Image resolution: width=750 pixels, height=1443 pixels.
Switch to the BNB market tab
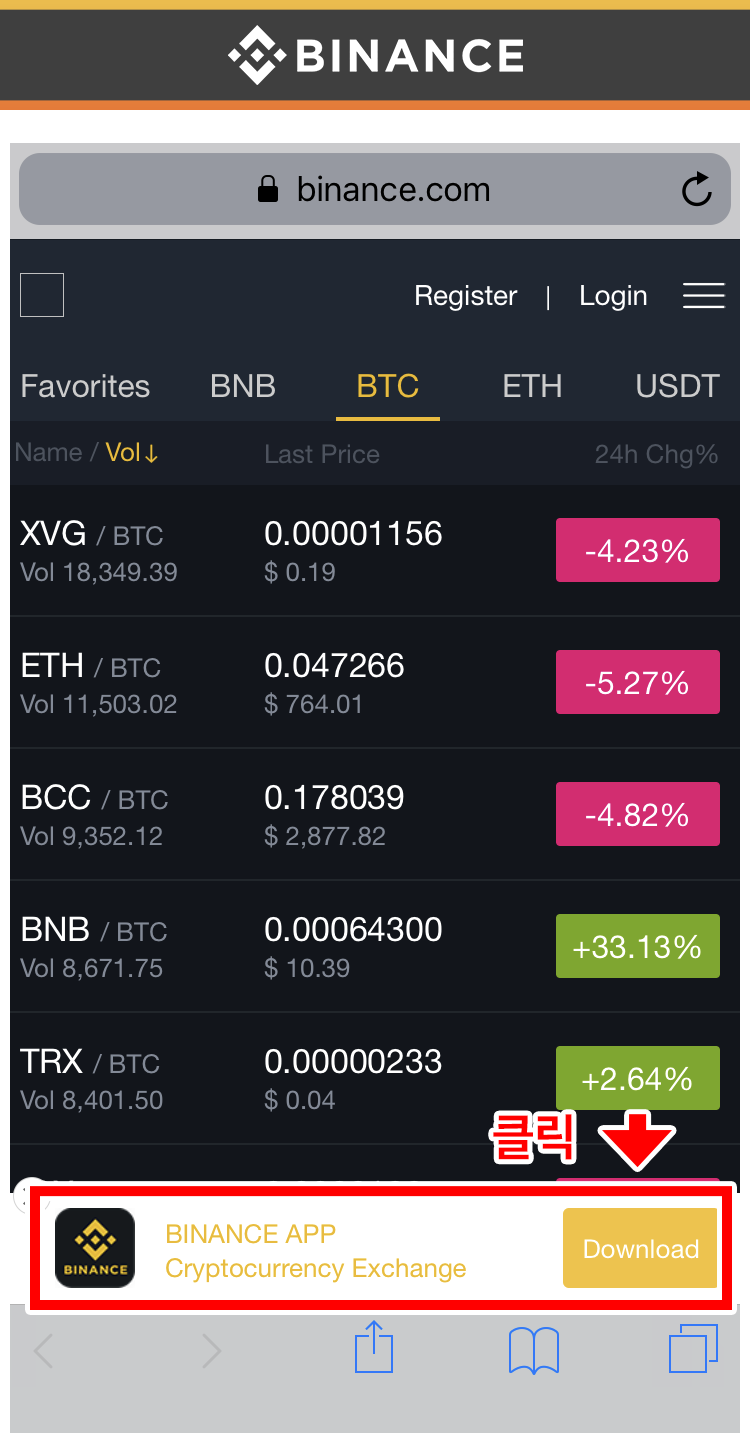point(243,387)
